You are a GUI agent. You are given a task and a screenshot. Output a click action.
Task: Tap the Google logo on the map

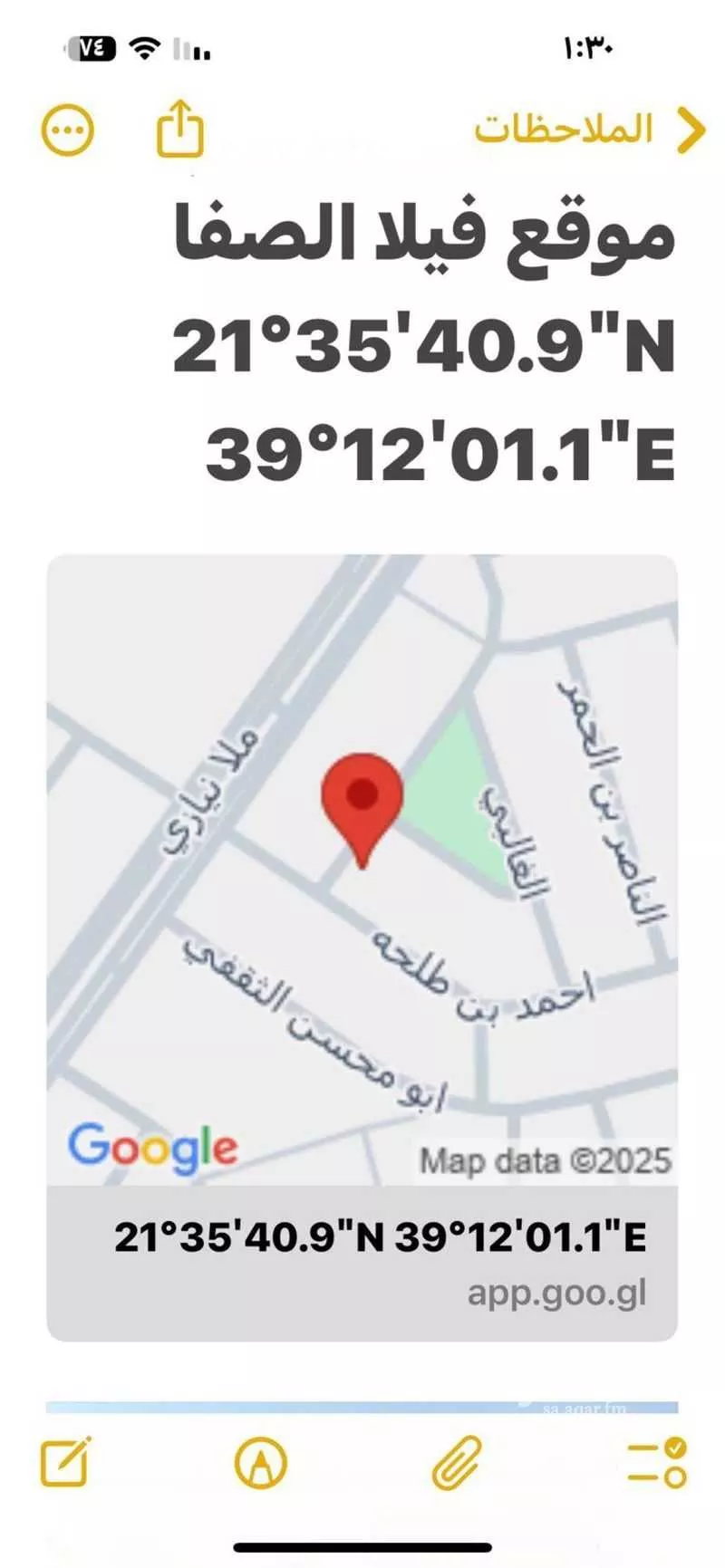[x=151, y=1147]
